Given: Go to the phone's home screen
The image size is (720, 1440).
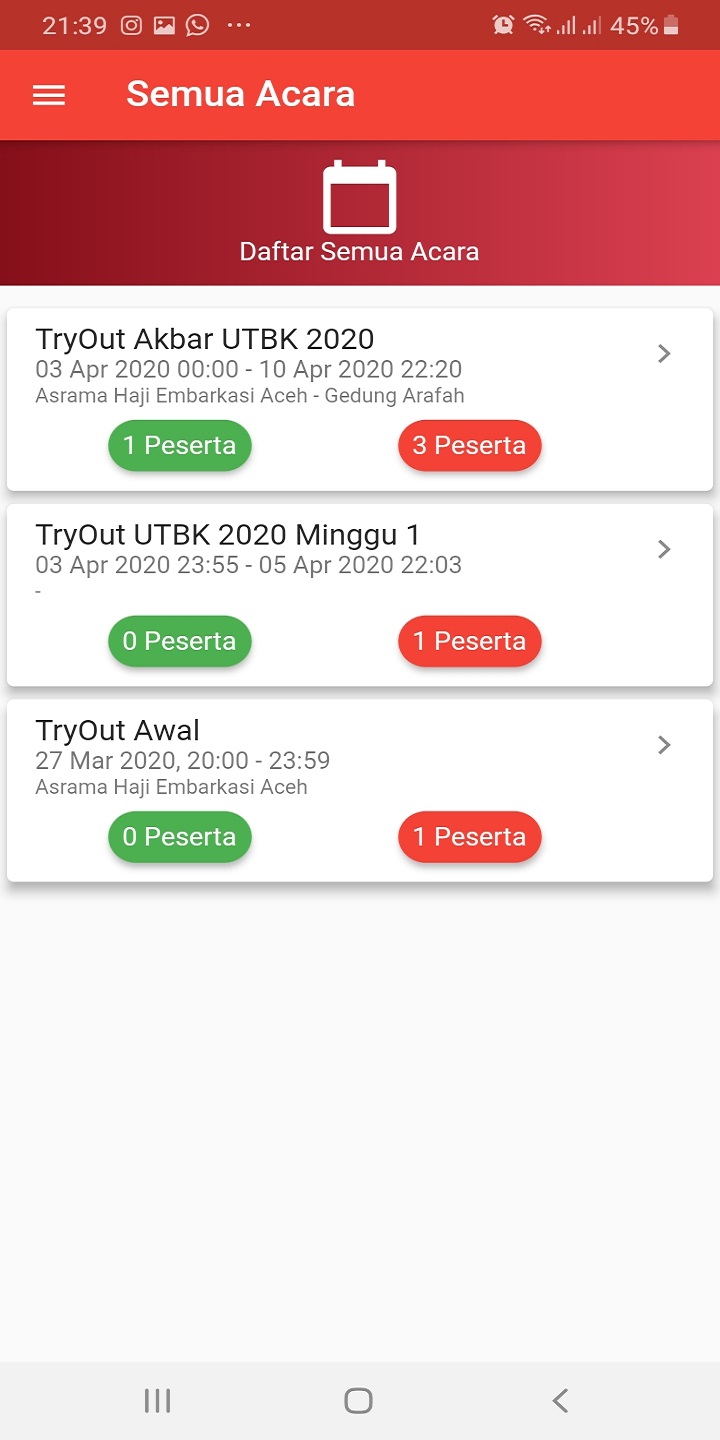Looking at the screenshot, I should pos(358,1401).
